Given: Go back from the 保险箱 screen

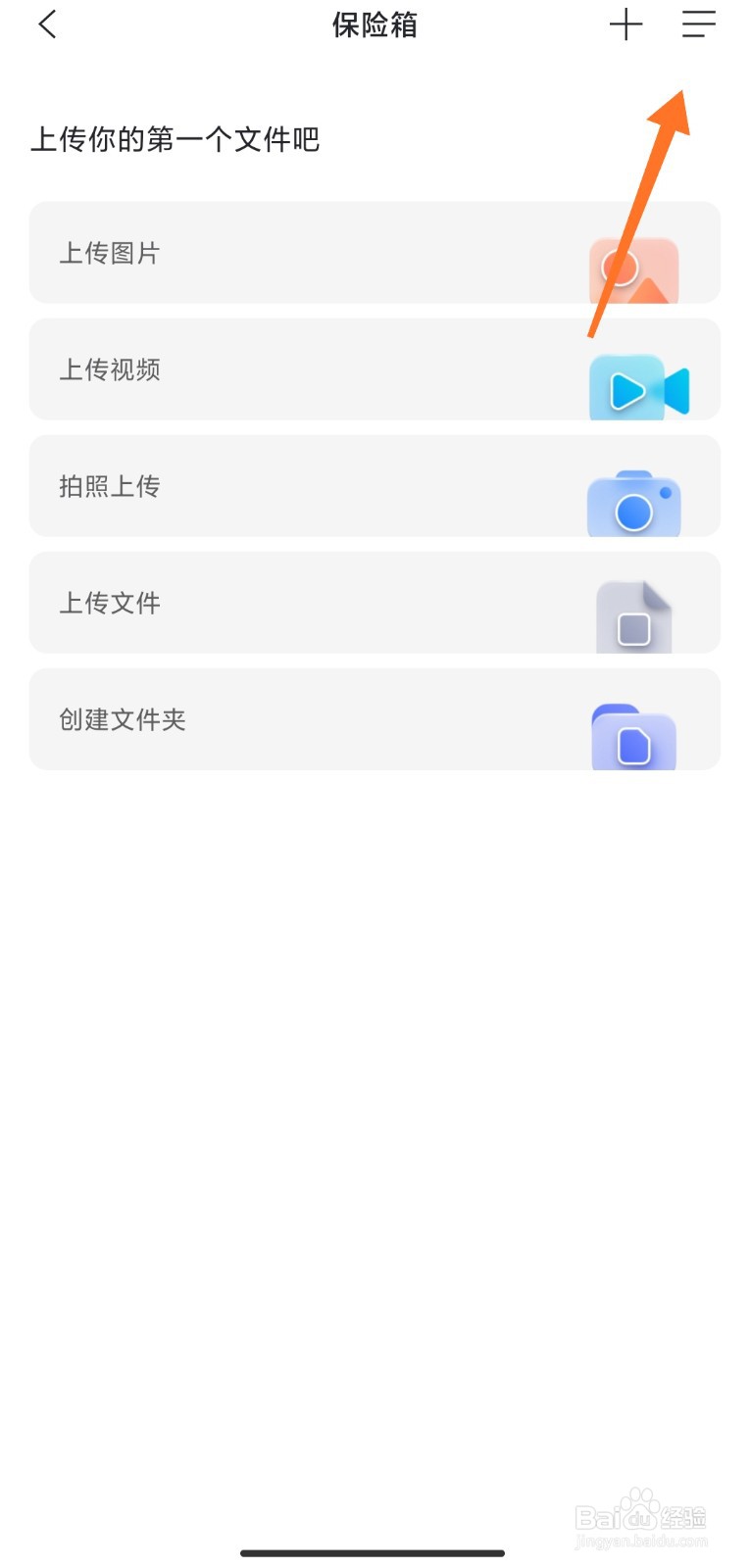Looking at the screenshot, I should (x=47, y=24).
